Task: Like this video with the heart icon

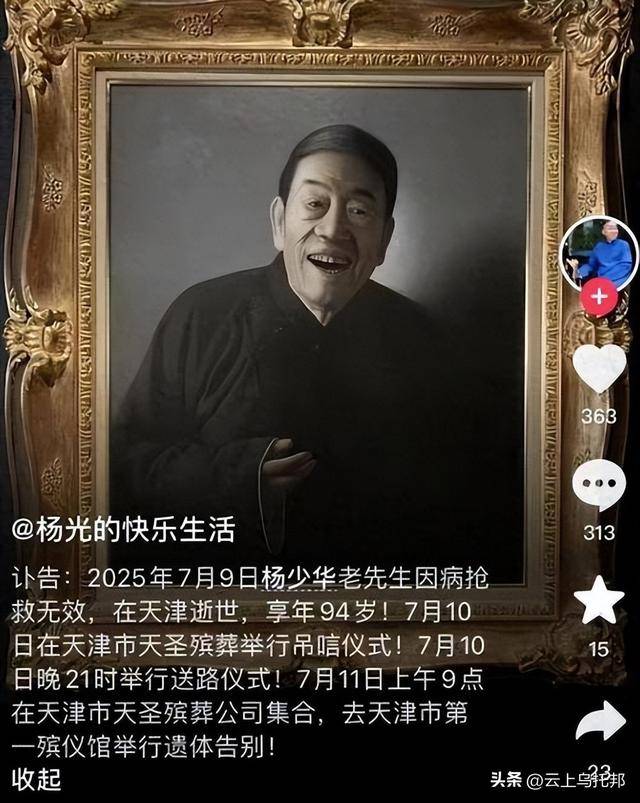Action: (x=599, y=368)
